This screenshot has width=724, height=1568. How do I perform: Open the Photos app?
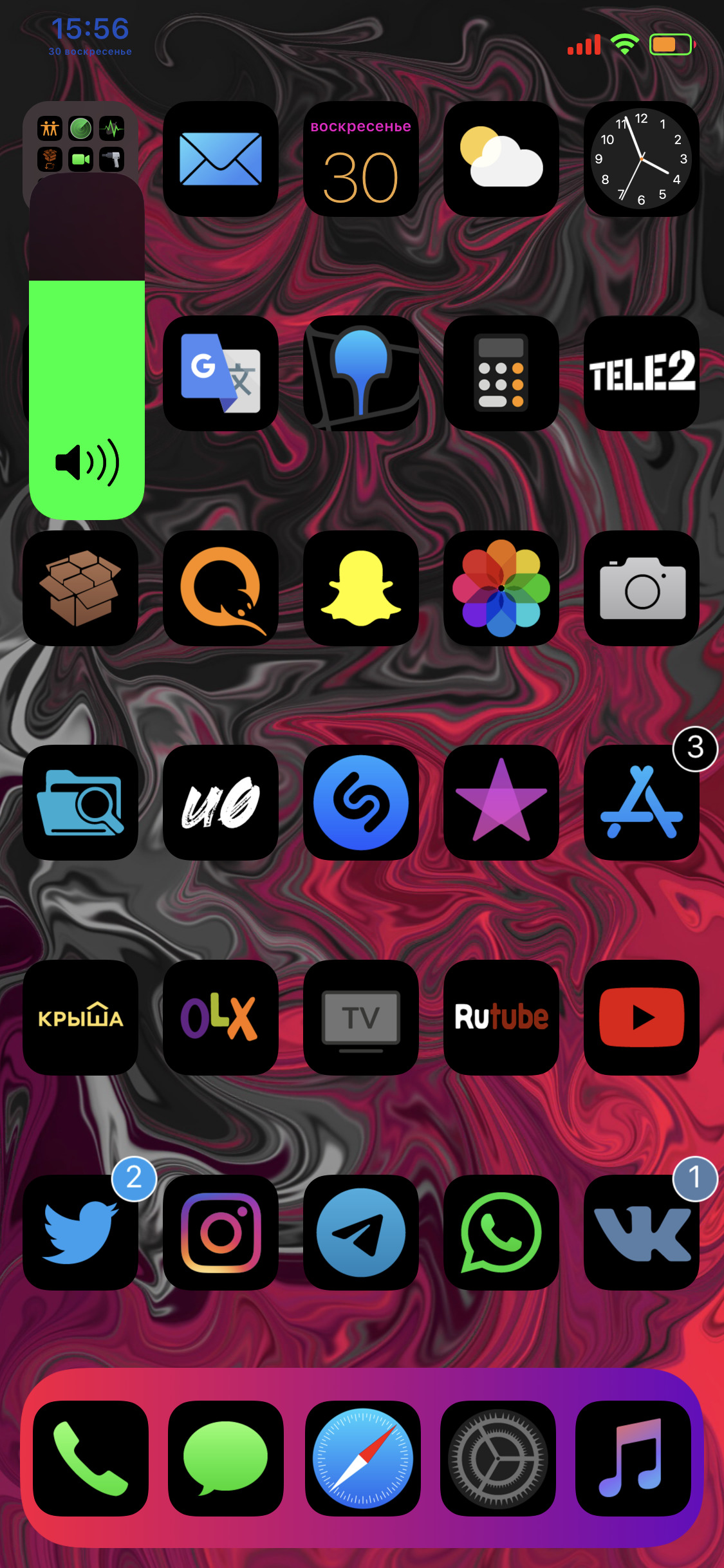501,588
